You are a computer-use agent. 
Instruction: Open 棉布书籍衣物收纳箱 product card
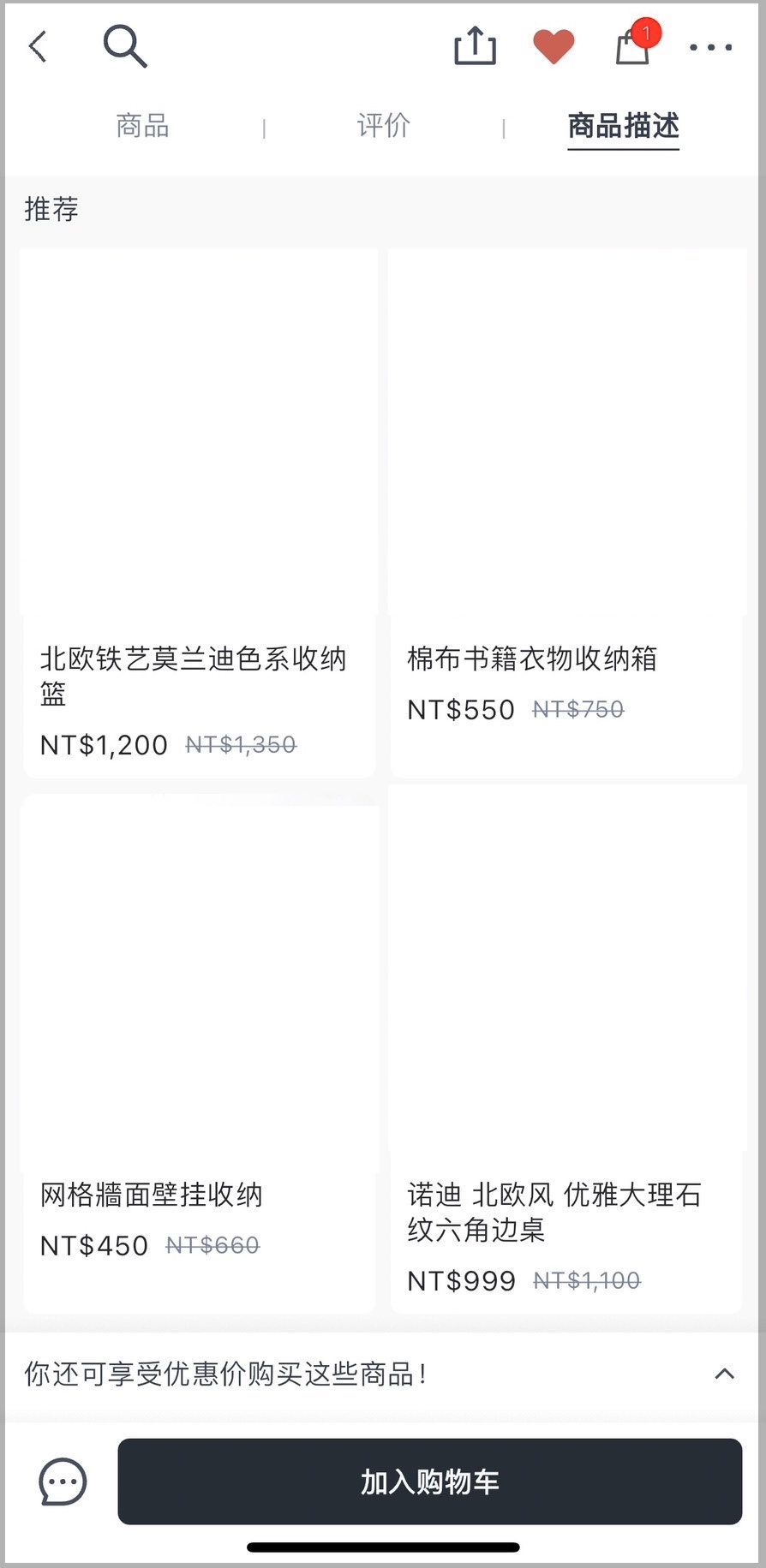click(x=567, y=514)
